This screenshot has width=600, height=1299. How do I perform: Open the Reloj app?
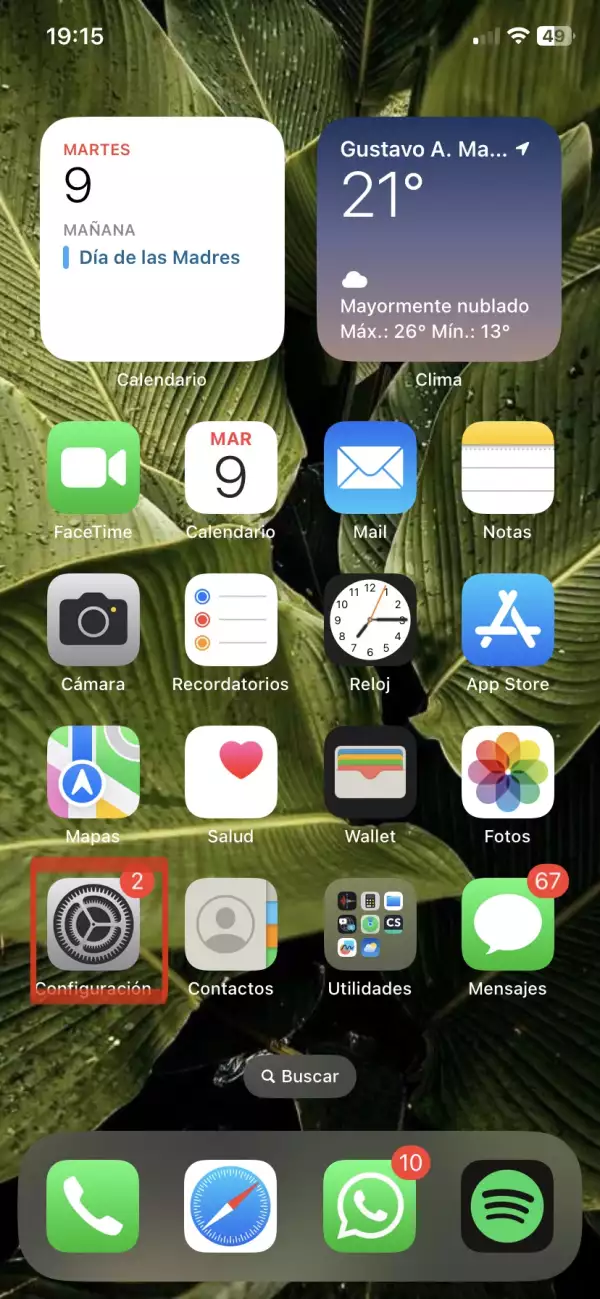tap(370, 620)
